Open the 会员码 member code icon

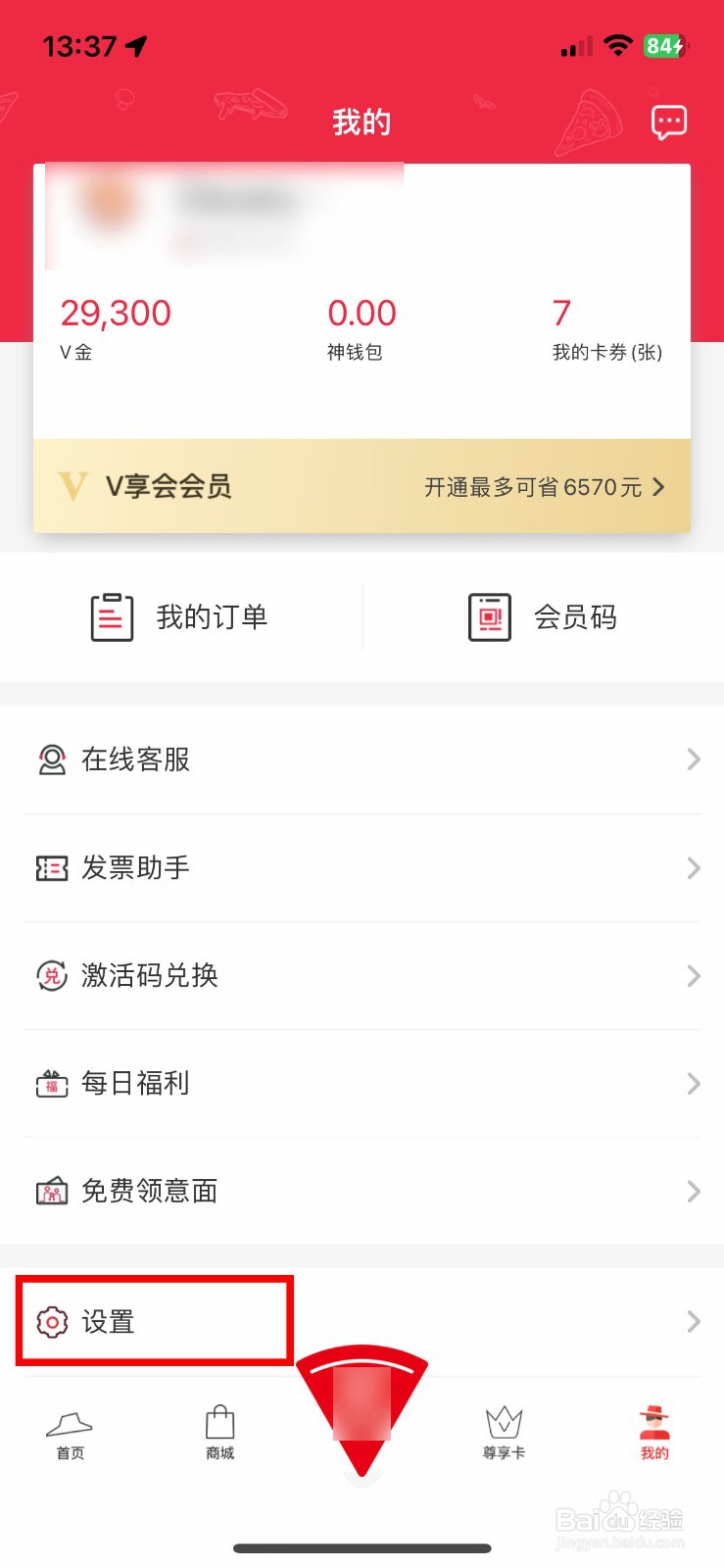489,617
